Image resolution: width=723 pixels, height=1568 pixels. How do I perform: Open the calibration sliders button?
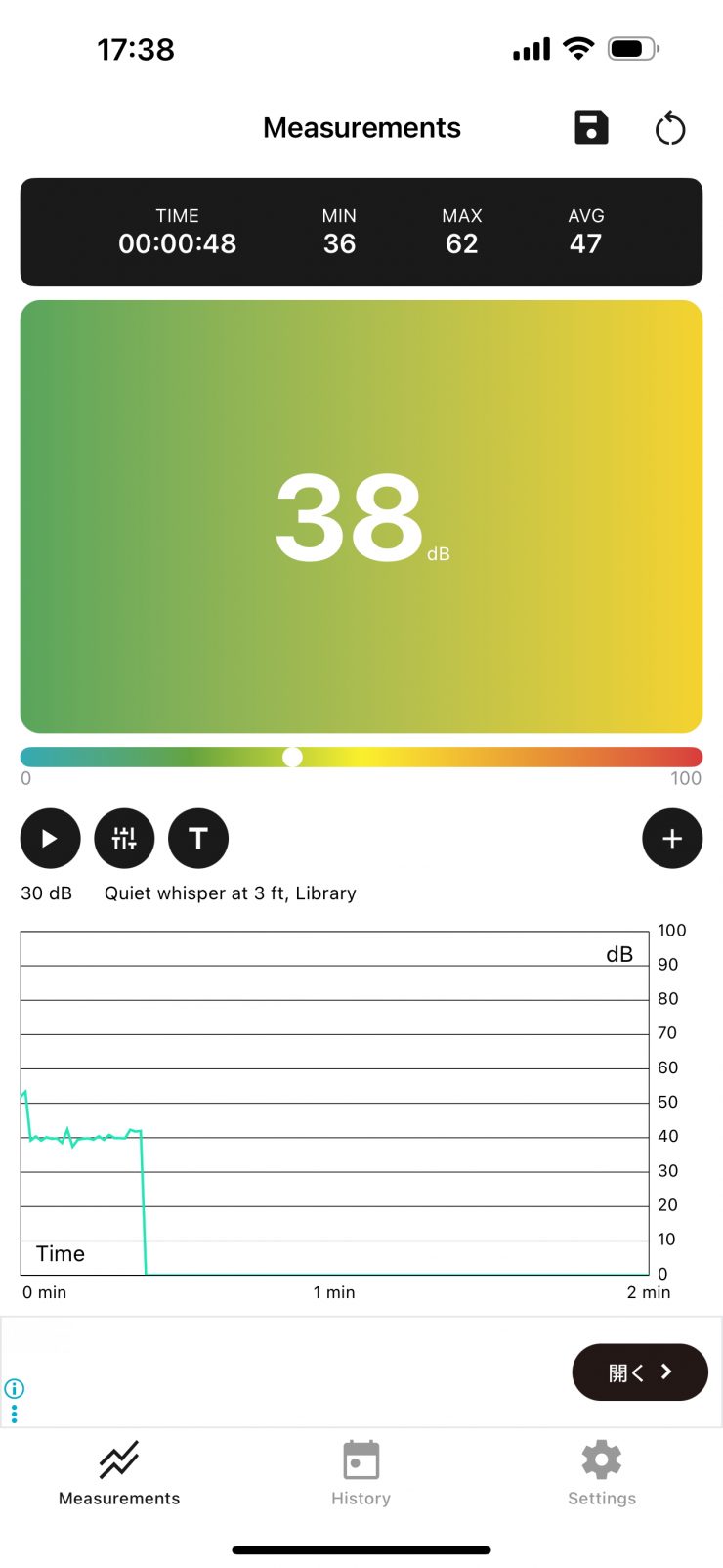click(124, 839)
